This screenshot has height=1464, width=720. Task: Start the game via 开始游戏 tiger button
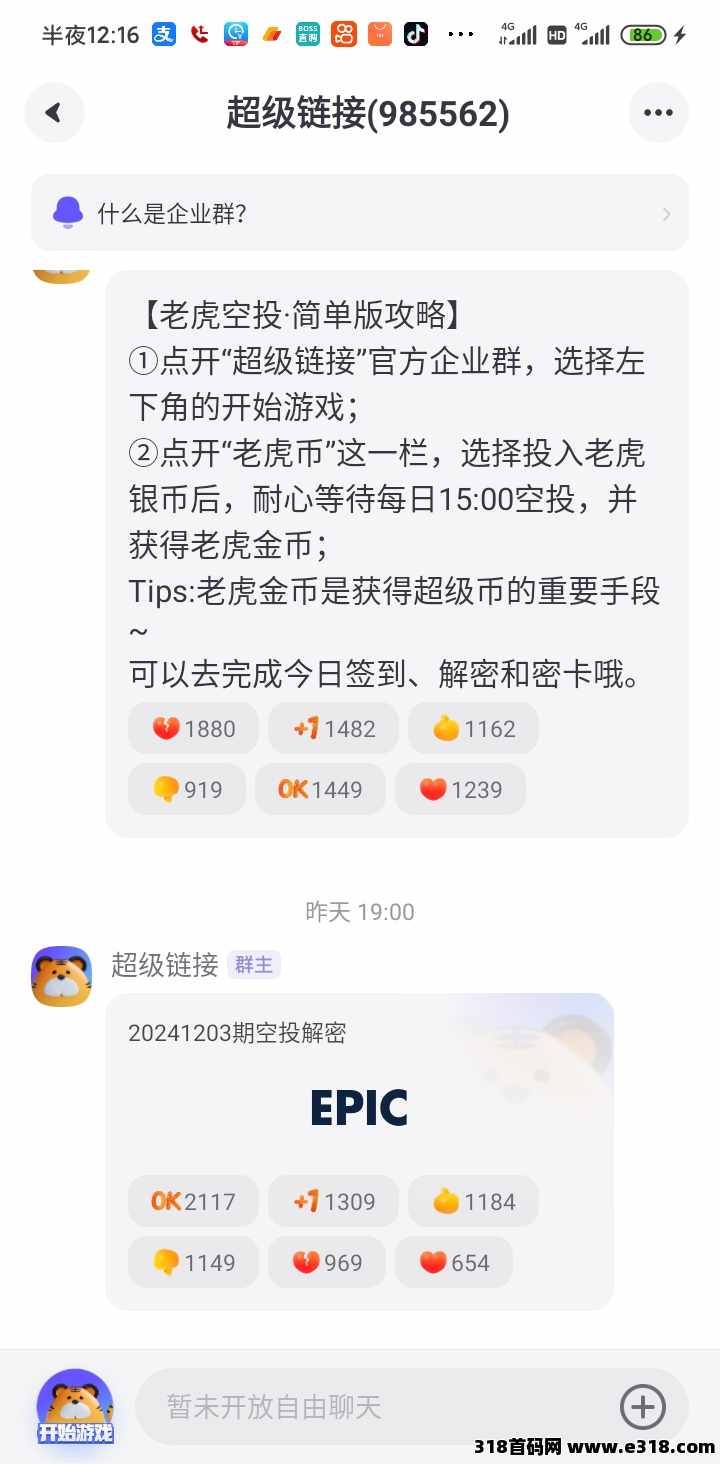(x=75, y=1407)
